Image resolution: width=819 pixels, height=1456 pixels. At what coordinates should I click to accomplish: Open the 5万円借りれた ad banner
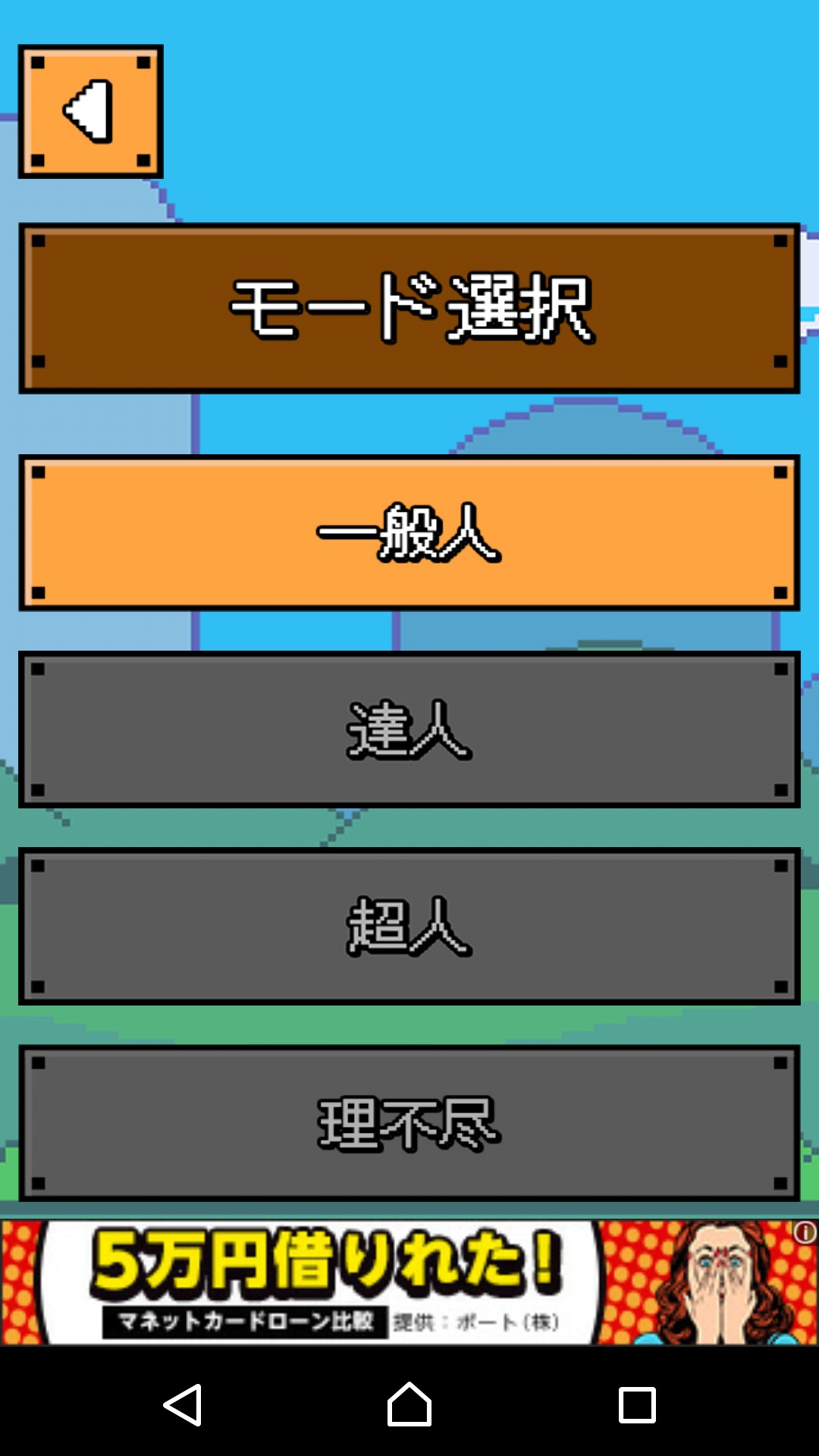click(x=409, y=1282)
